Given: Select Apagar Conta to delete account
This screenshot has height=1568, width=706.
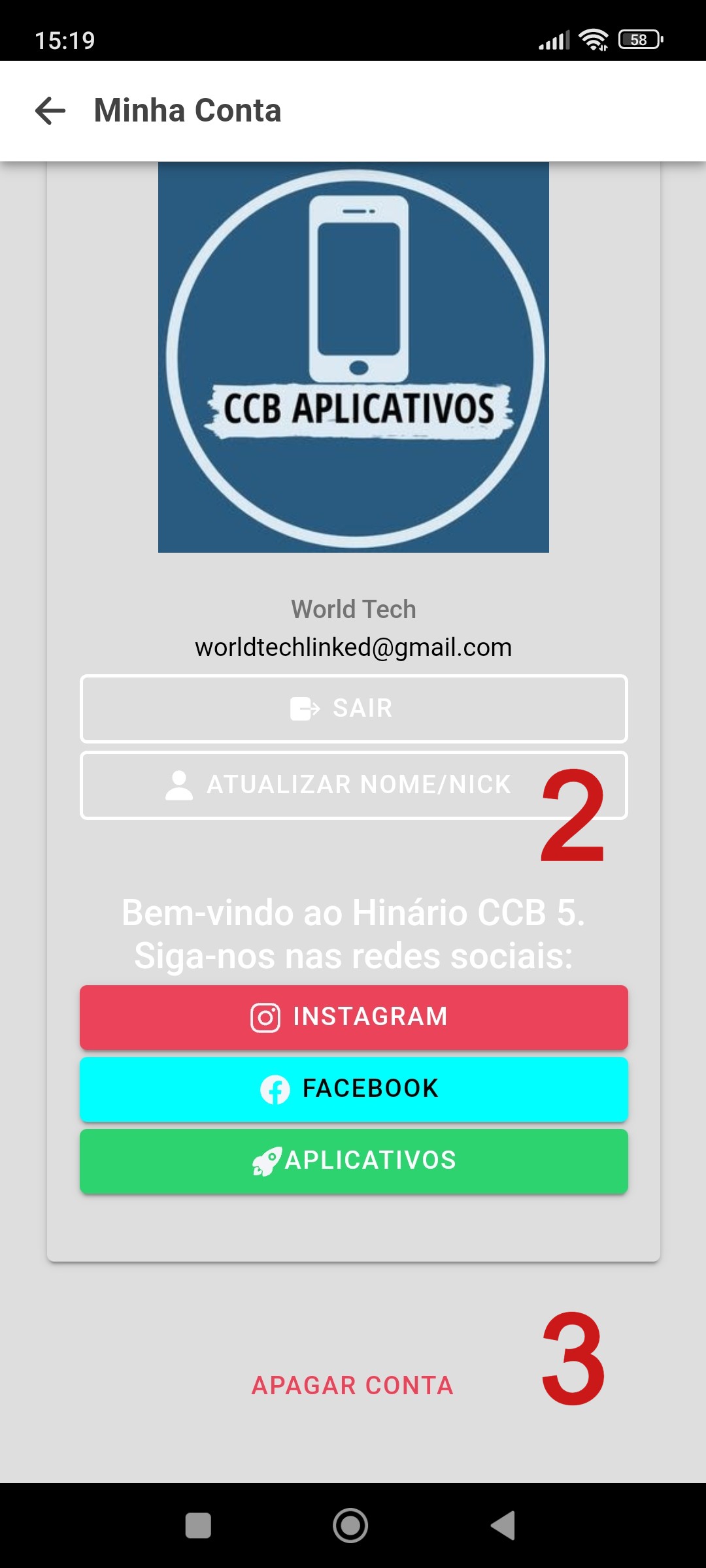Looking at the screenshot, I should point(352,1386).
